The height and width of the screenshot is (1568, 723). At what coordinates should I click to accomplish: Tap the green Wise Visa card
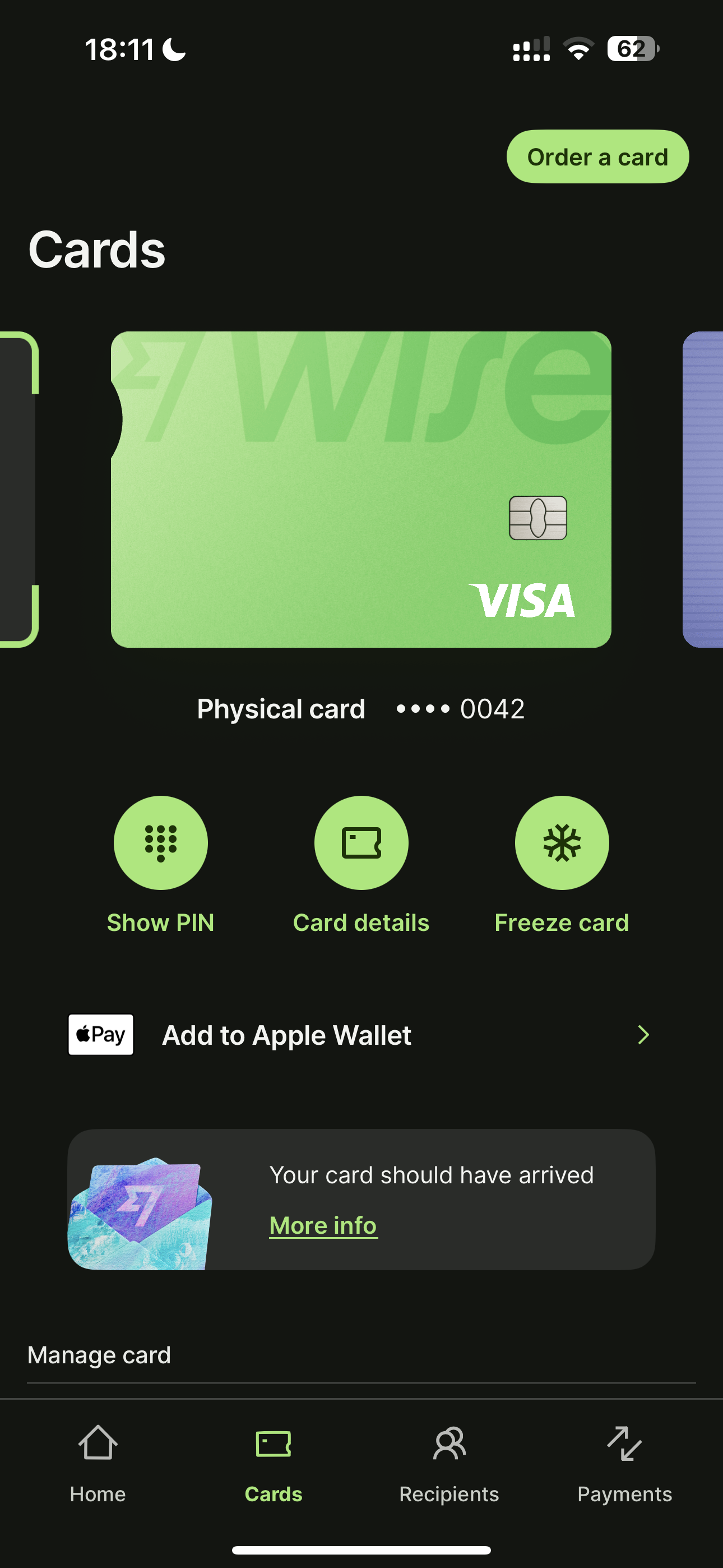click(361, 490)
